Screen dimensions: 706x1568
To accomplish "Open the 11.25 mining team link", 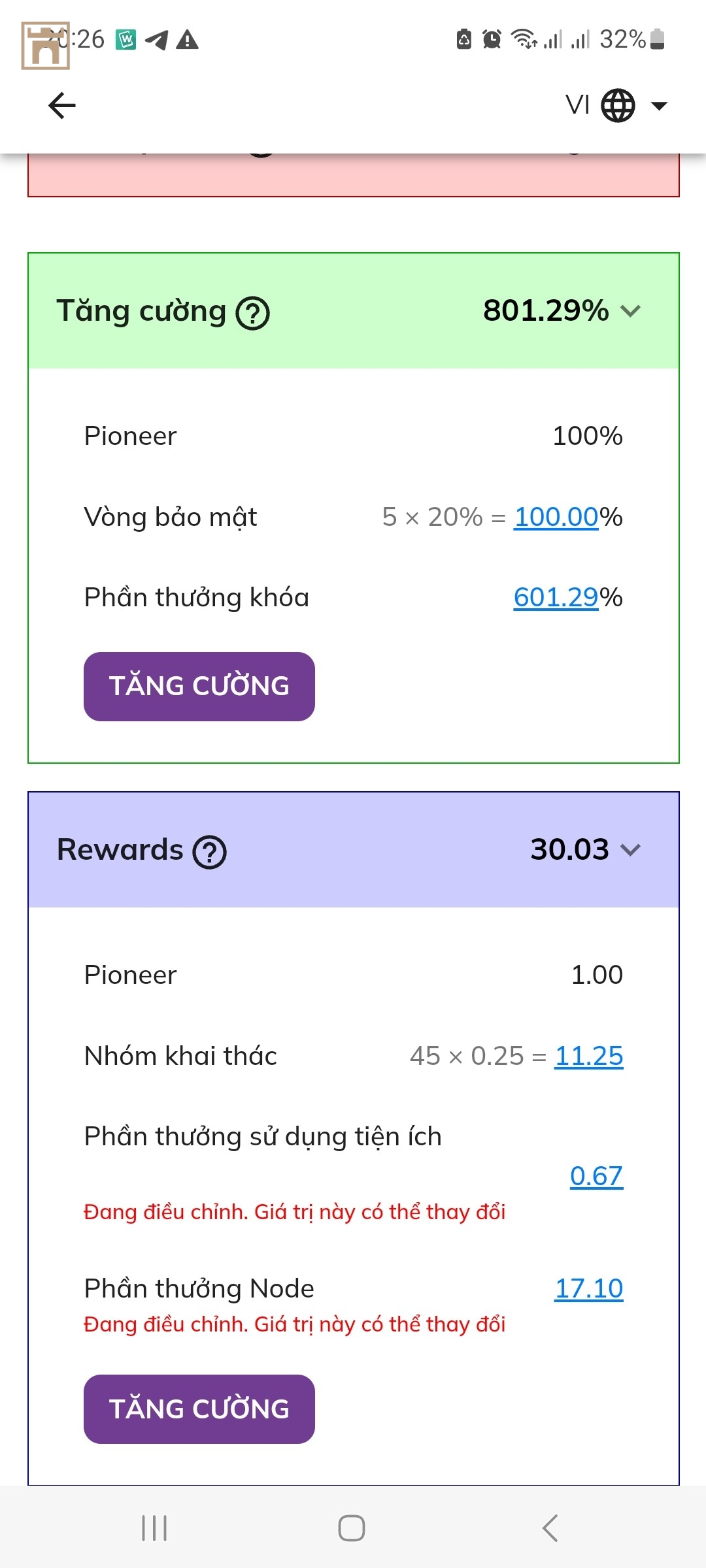I will pos(588,1056).
